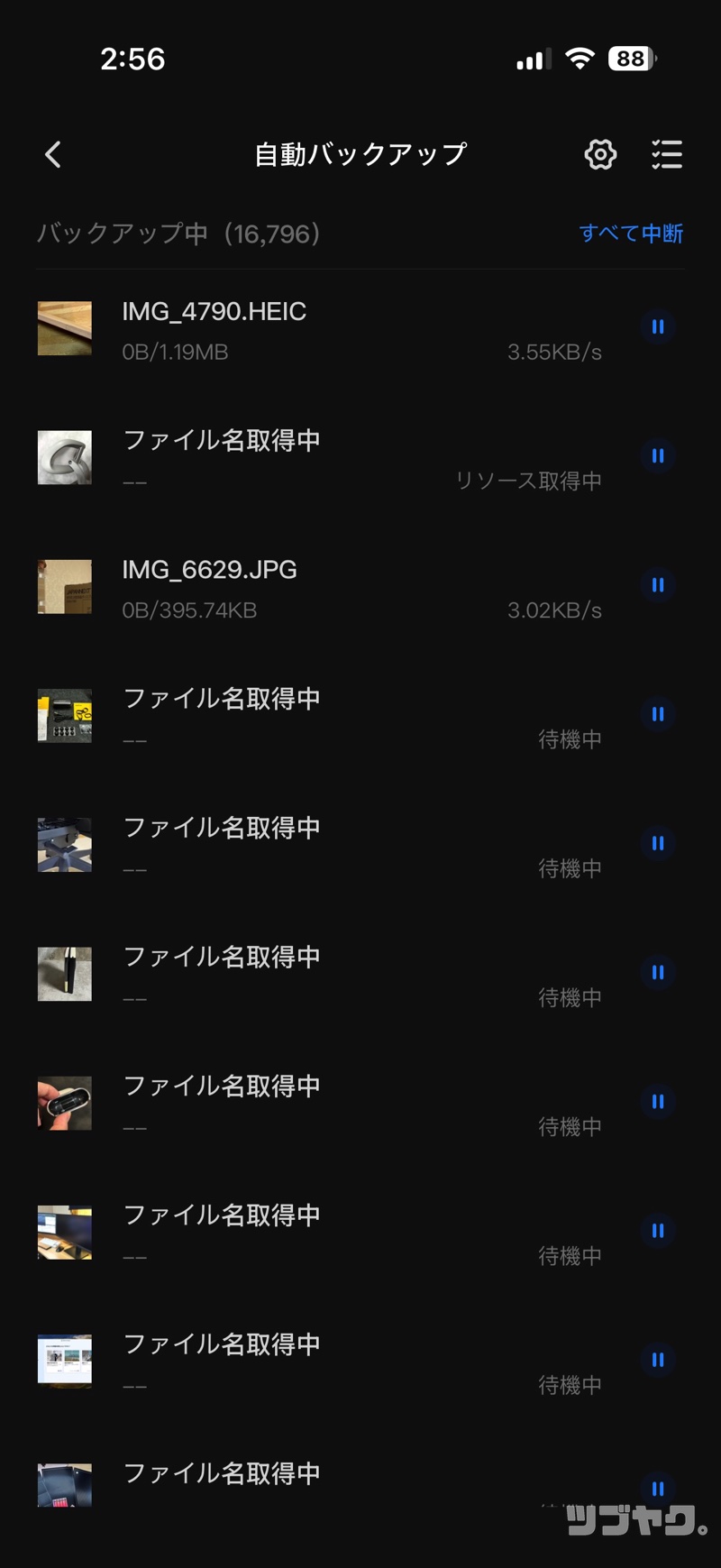The width and height of the screenshot is (721, 1568).
Task: Pause upload of IMG_6629.JPG
Action: 658,585
